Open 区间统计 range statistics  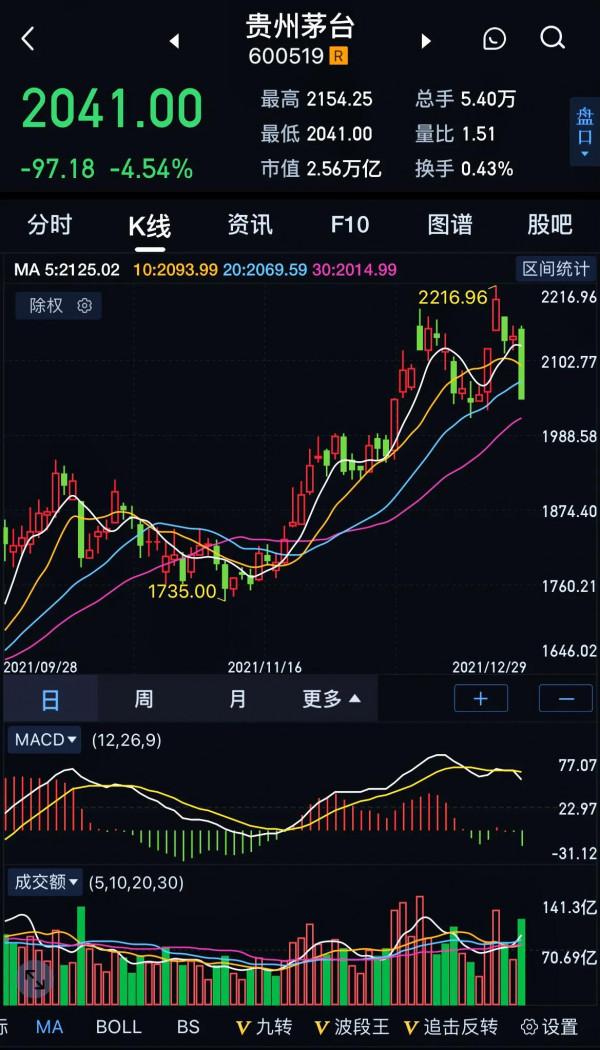(555, 269)
